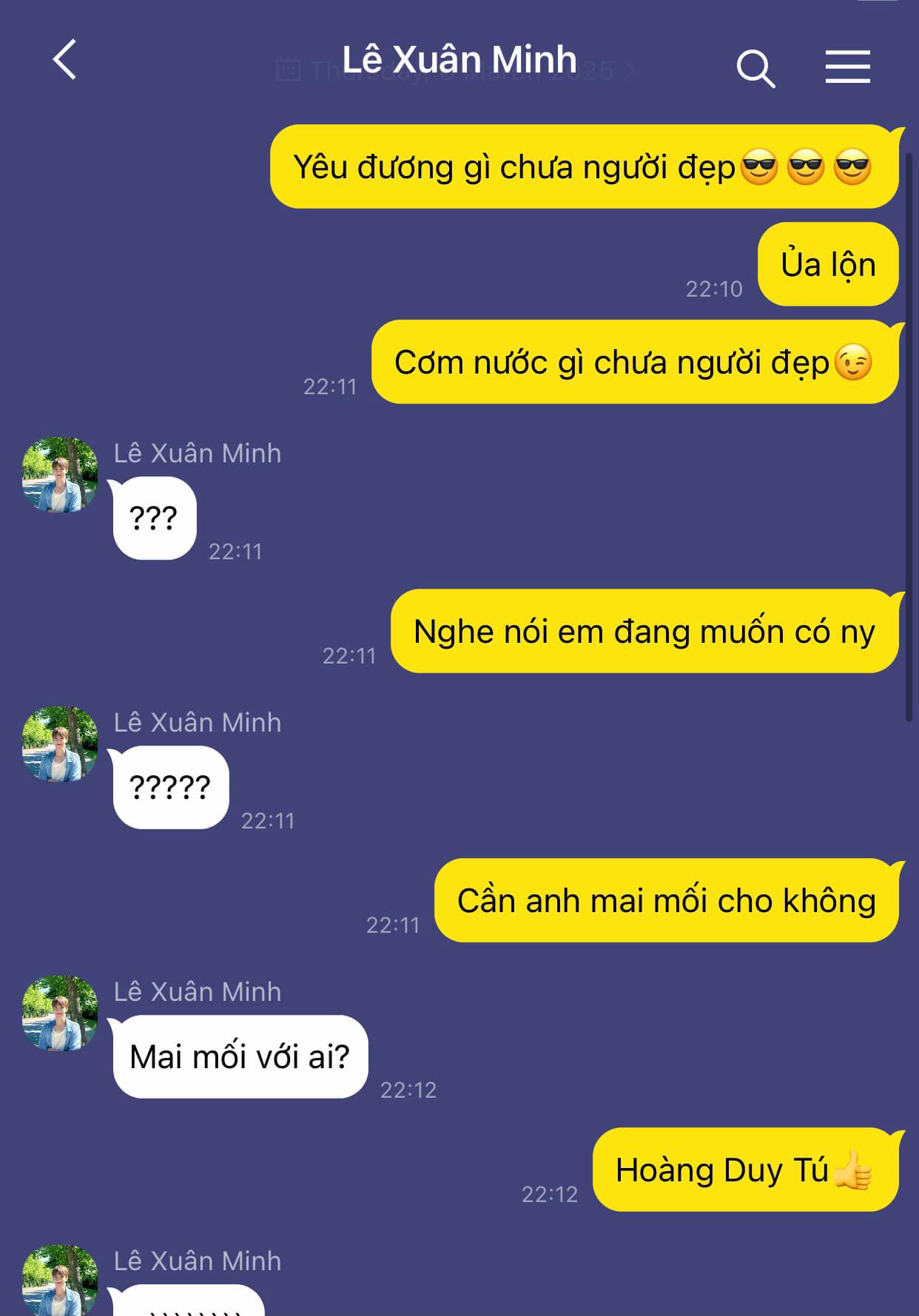View avatar next to "Mai mối với ai?"
This screenshot has width=919, height=1316.
60,1013
